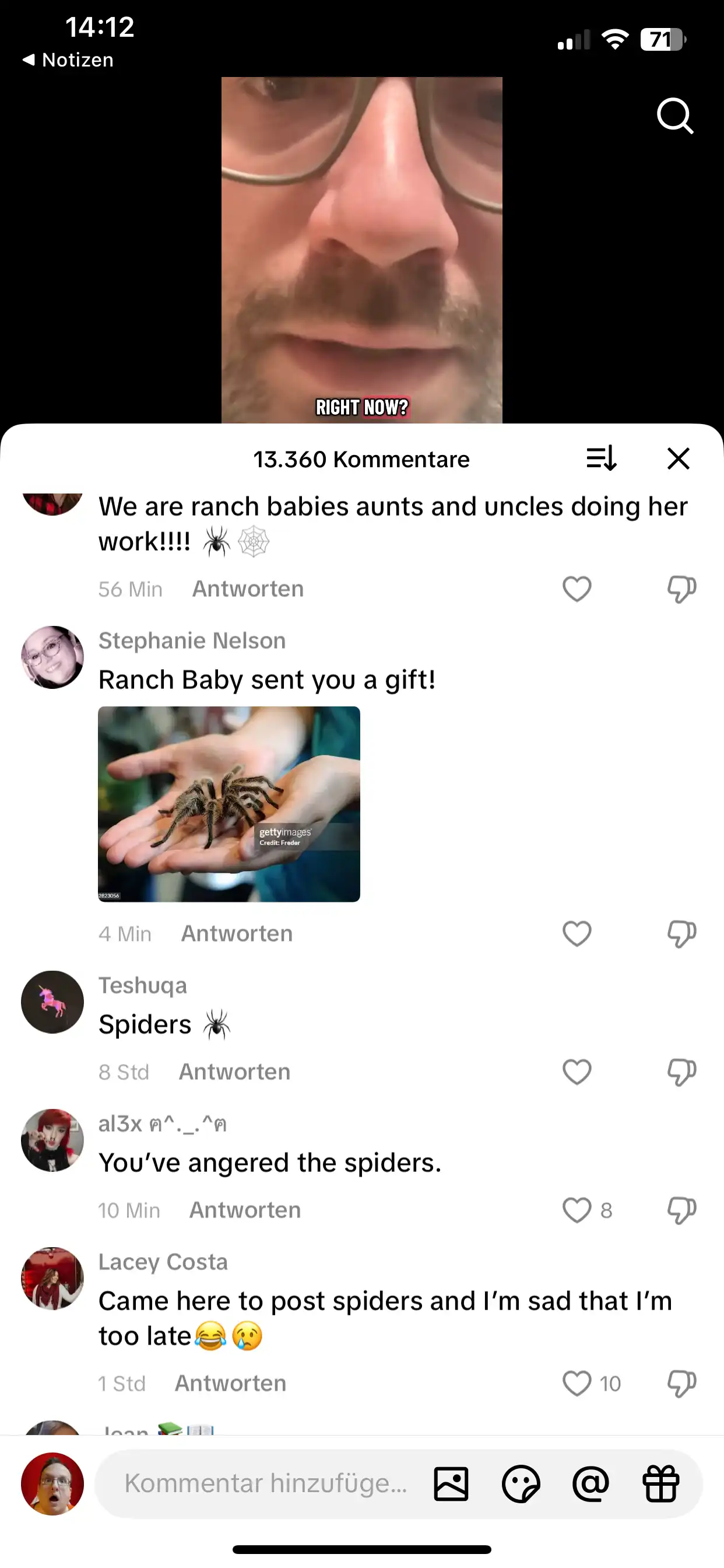Open the tarantula picture in Stephanie's comment
The image size is (724, 1568).
[x=229, y=803]
